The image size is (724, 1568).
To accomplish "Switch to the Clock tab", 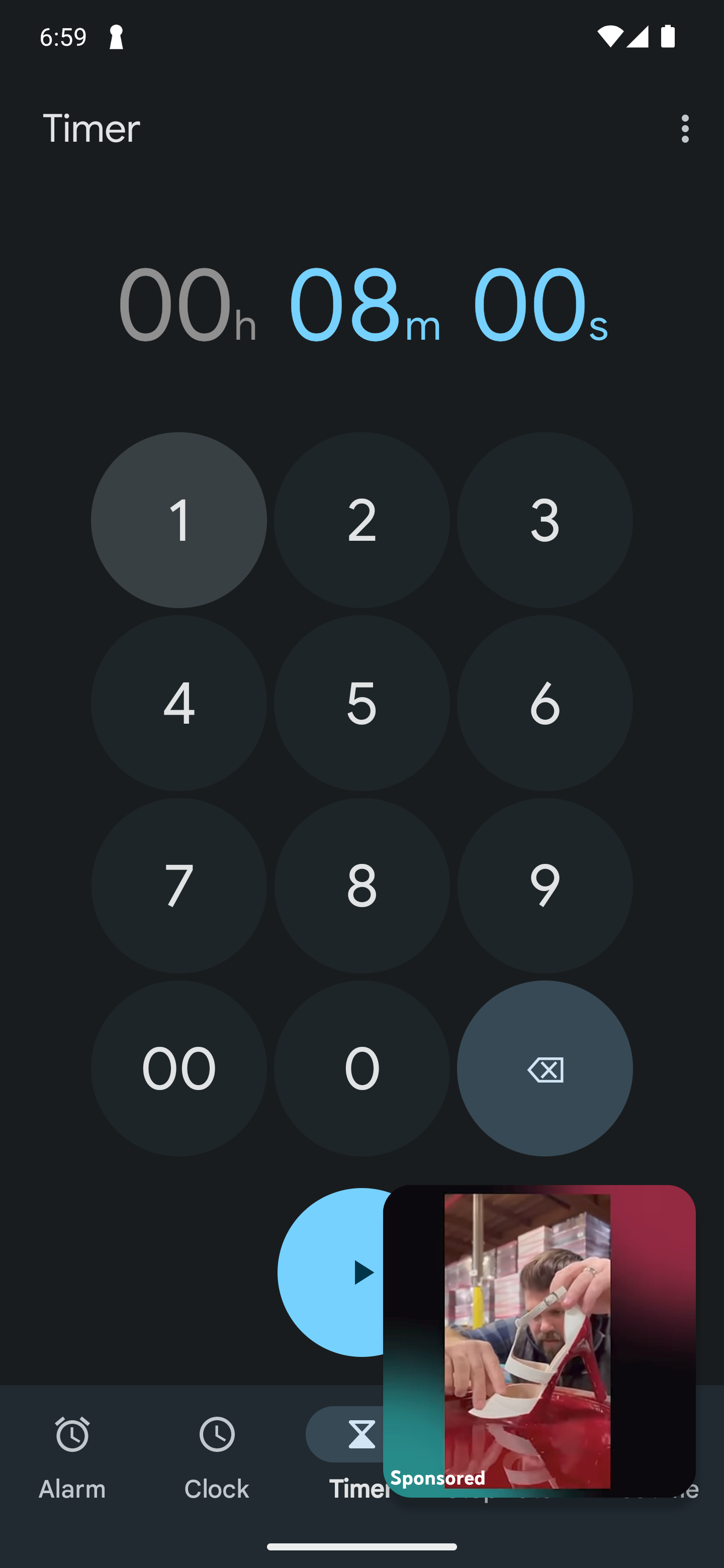I will click(x=217, y=1456).
